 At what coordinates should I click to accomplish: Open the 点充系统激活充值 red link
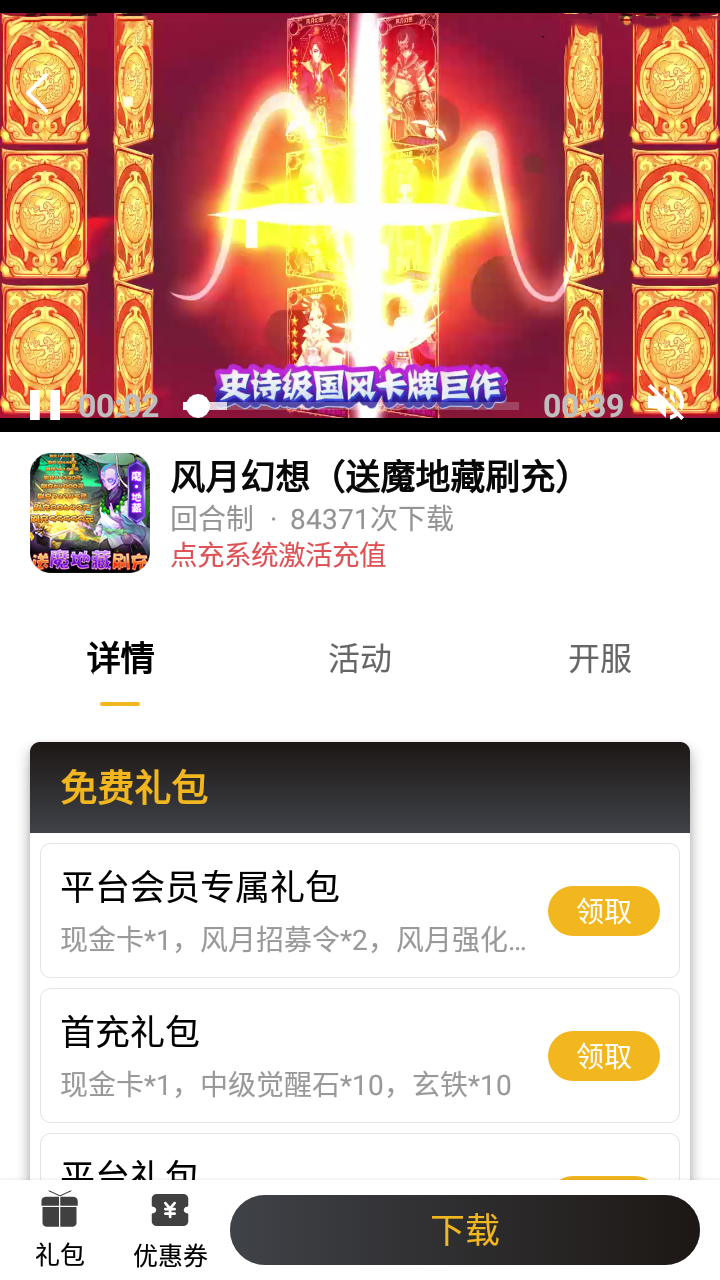(279, 557)
